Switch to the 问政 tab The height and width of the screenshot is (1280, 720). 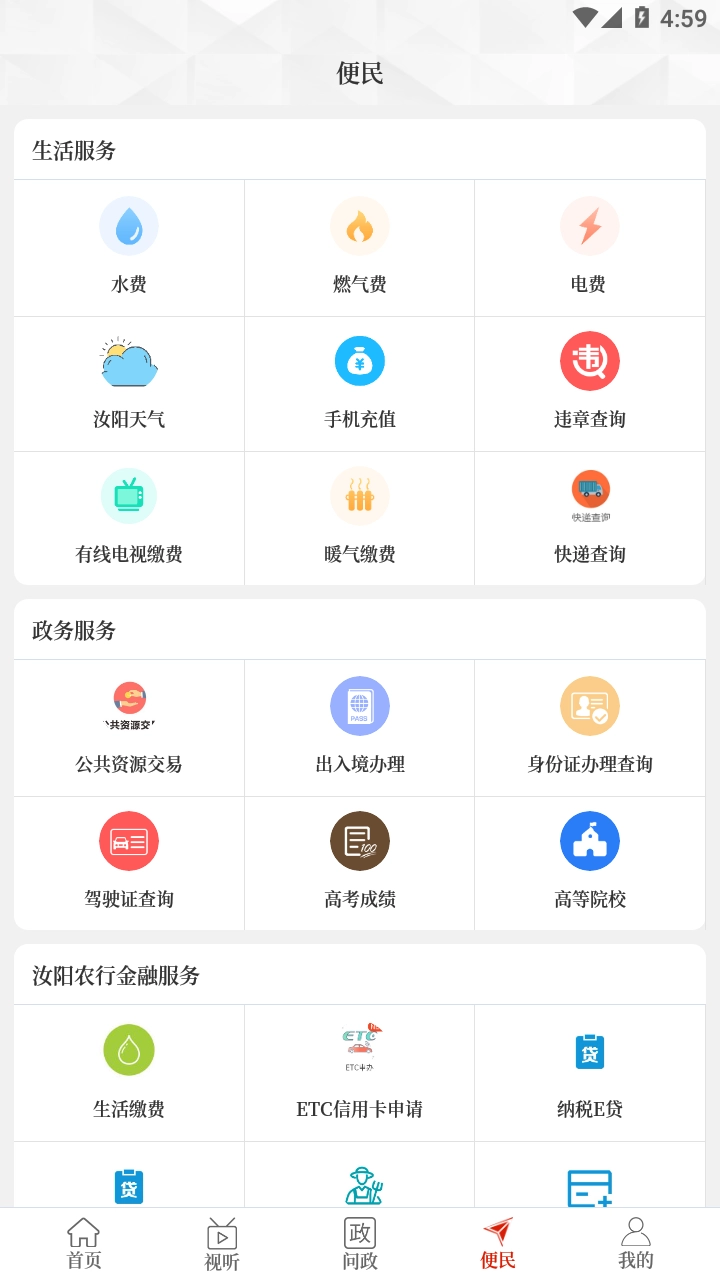pyautogui.click(x=359, y=1243)
